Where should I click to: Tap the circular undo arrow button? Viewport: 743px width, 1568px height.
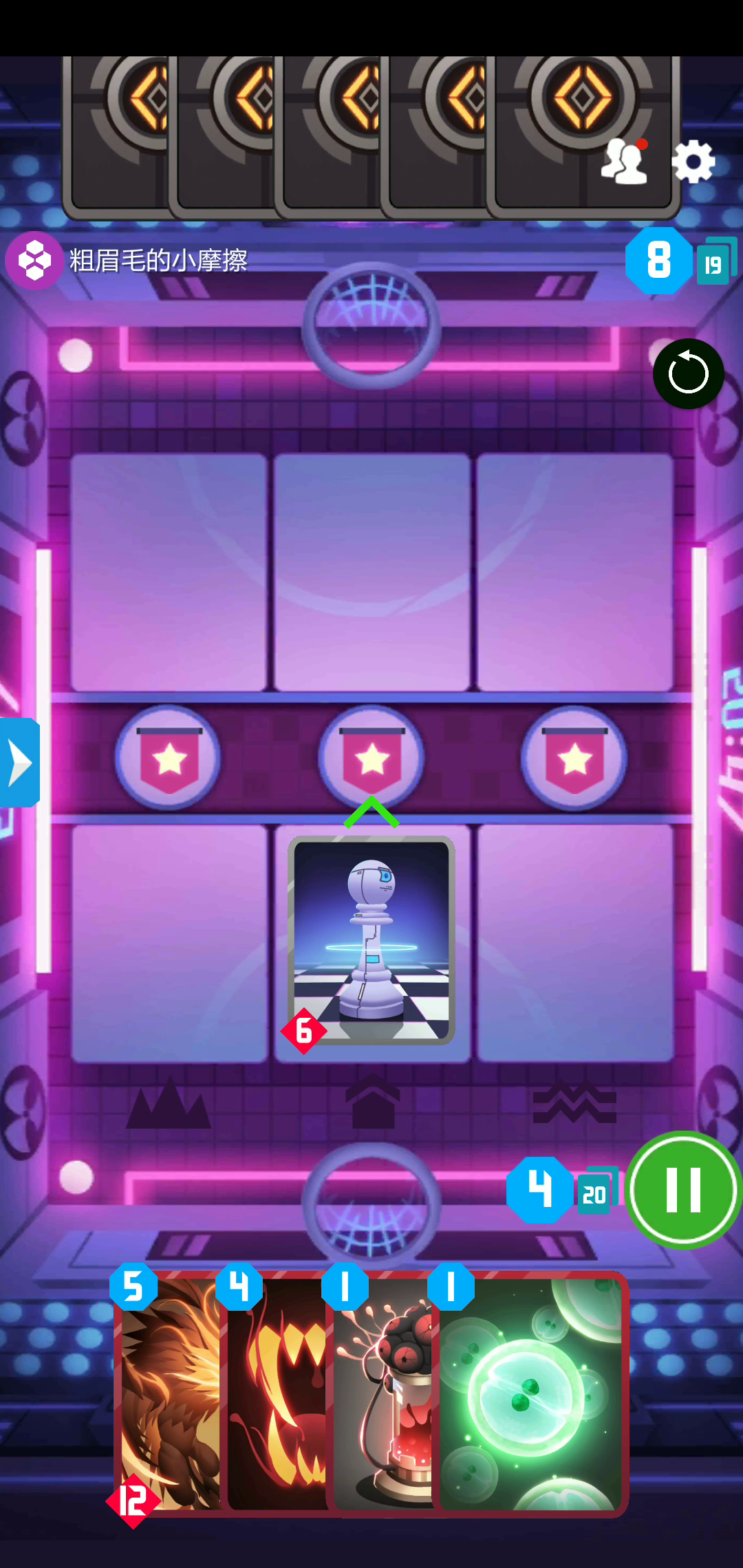point(688,374)
